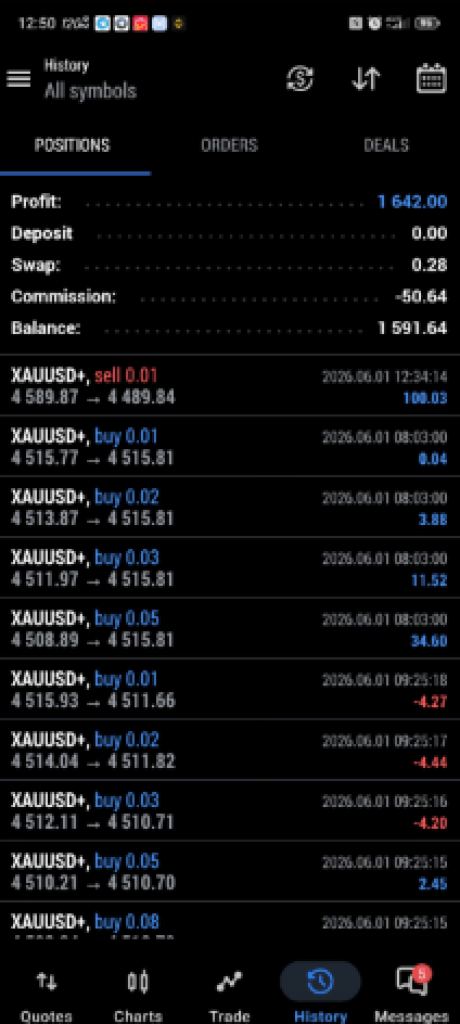Screen dimensions: 460x1024
Task: Open the hamburger drawer menu
Action: tap(19, 79)
